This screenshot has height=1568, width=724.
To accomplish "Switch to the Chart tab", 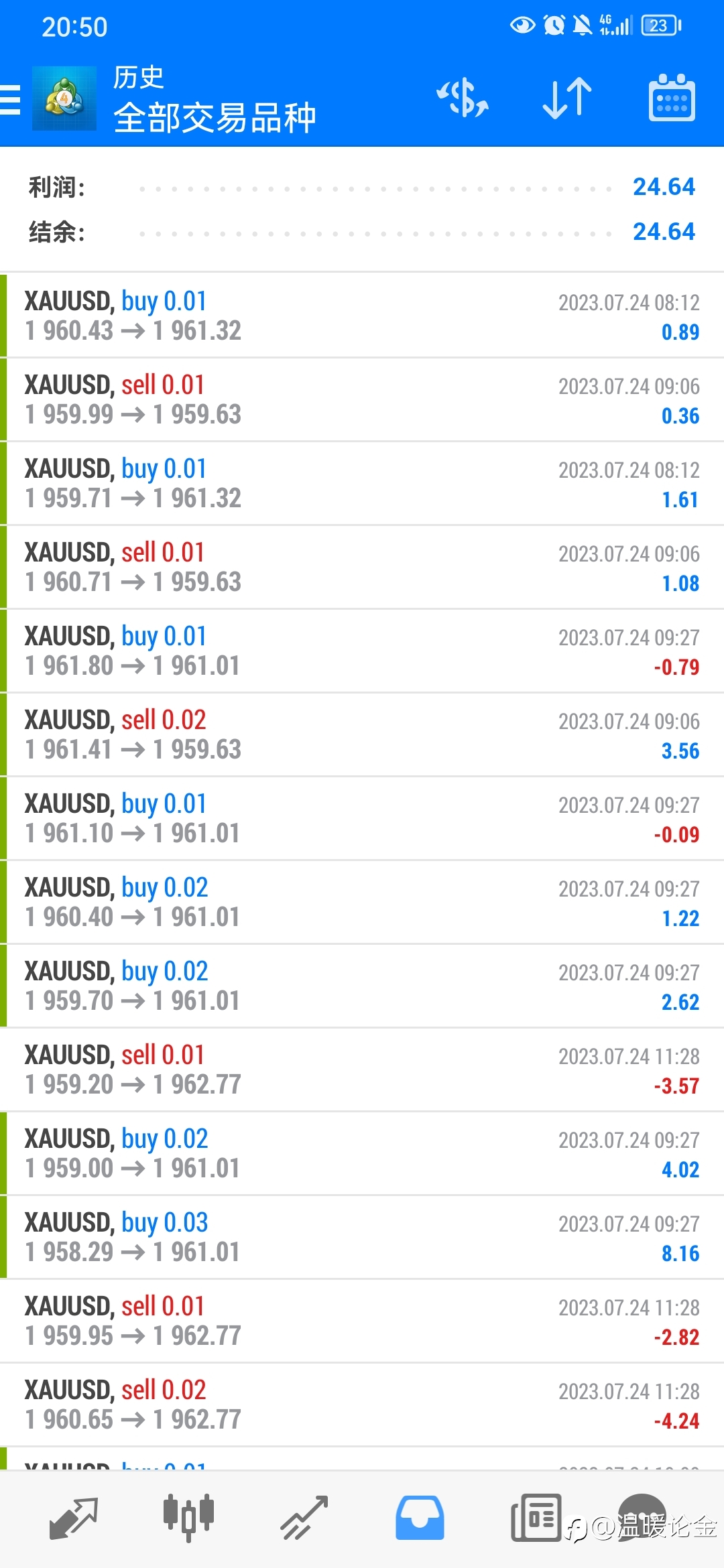I will pos(188,1517).
